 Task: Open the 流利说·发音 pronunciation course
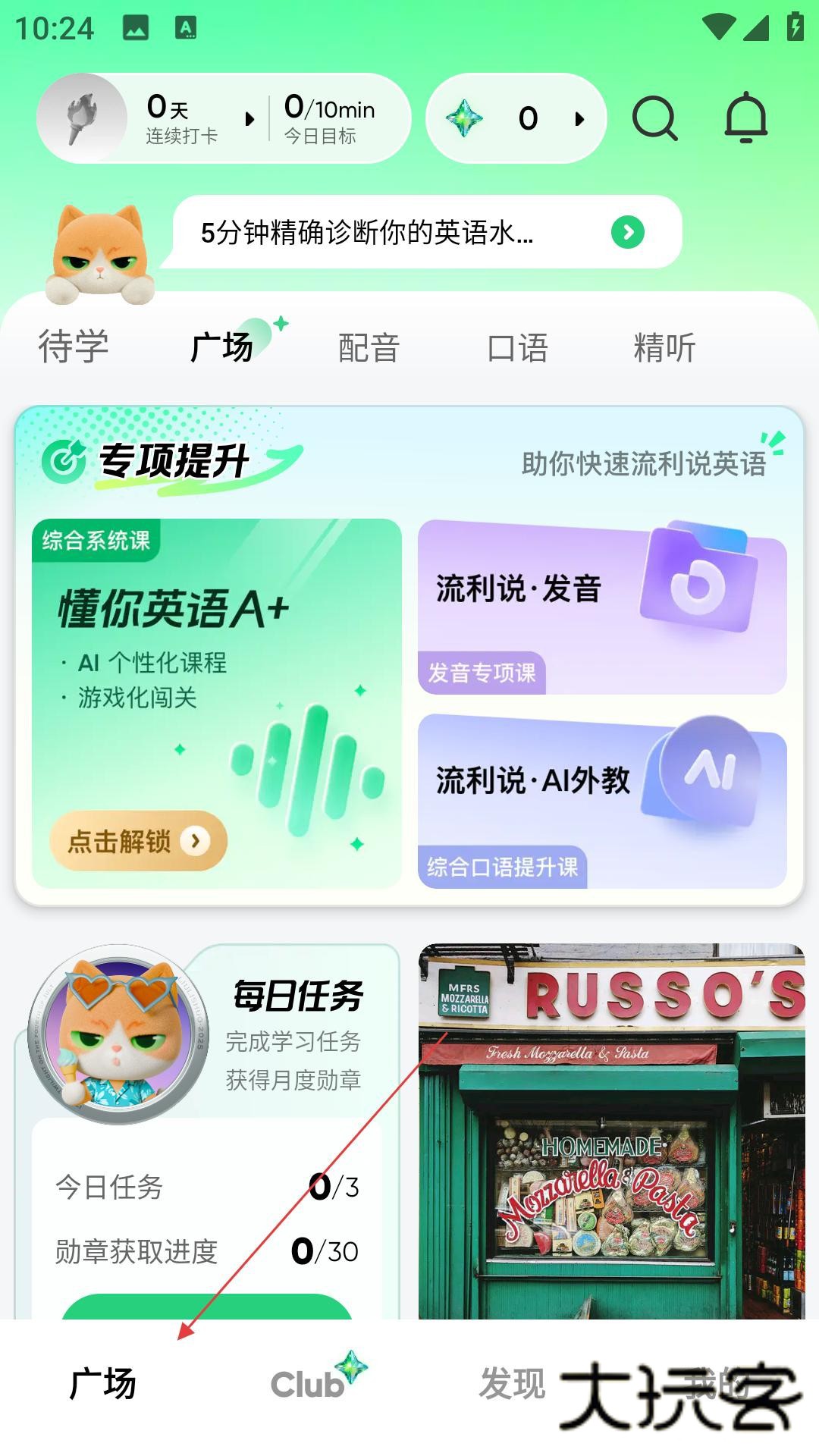pos(602,606)
